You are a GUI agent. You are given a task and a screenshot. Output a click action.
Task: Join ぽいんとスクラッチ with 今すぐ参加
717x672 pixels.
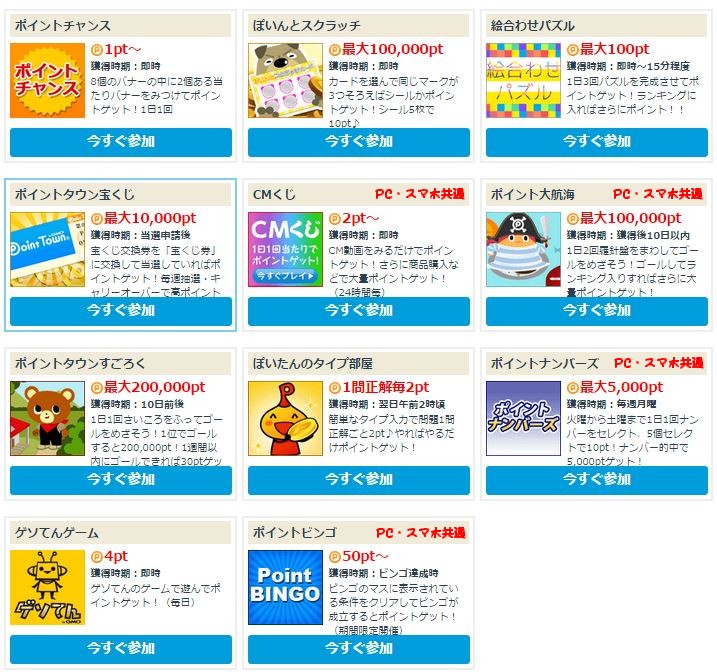(358, 142)
